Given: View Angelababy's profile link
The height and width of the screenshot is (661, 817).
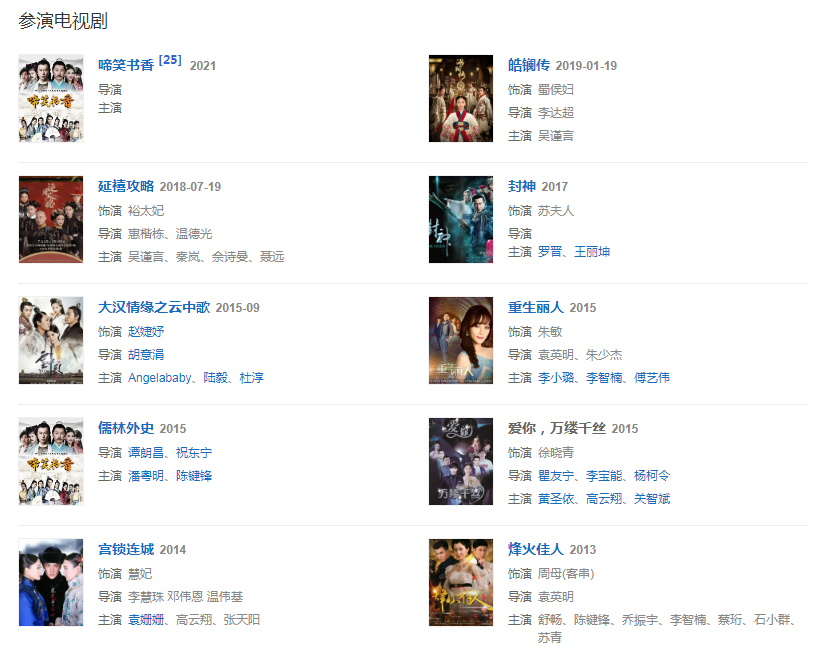Looking at the screenshot, I should (x=160, y=378).
